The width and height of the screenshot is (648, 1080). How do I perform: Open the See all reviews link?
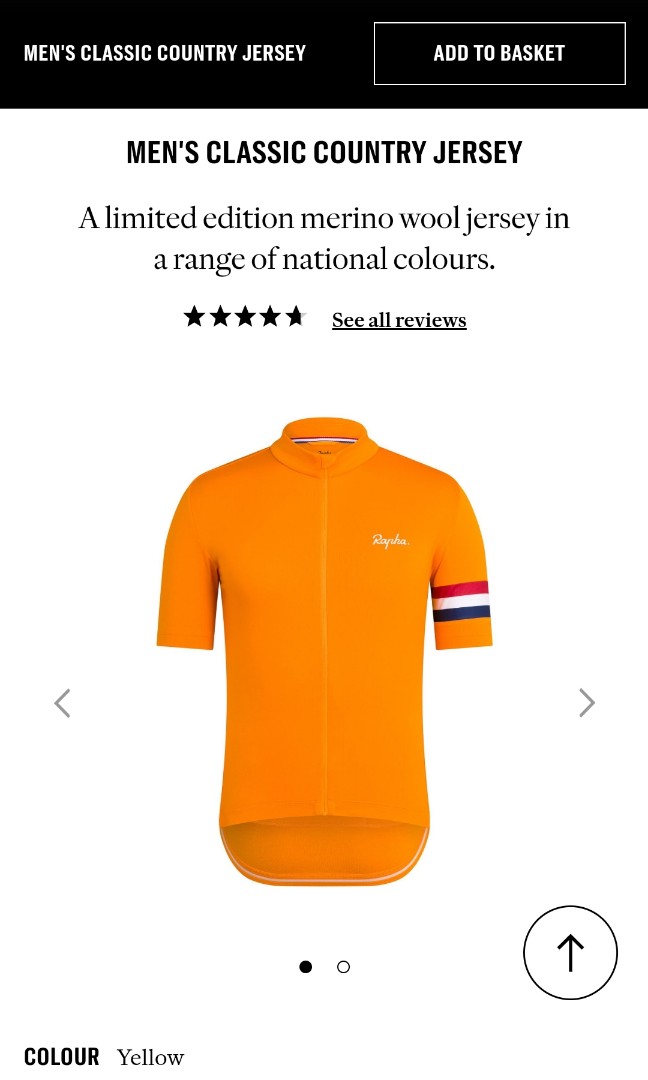click(x=399, y=320)
